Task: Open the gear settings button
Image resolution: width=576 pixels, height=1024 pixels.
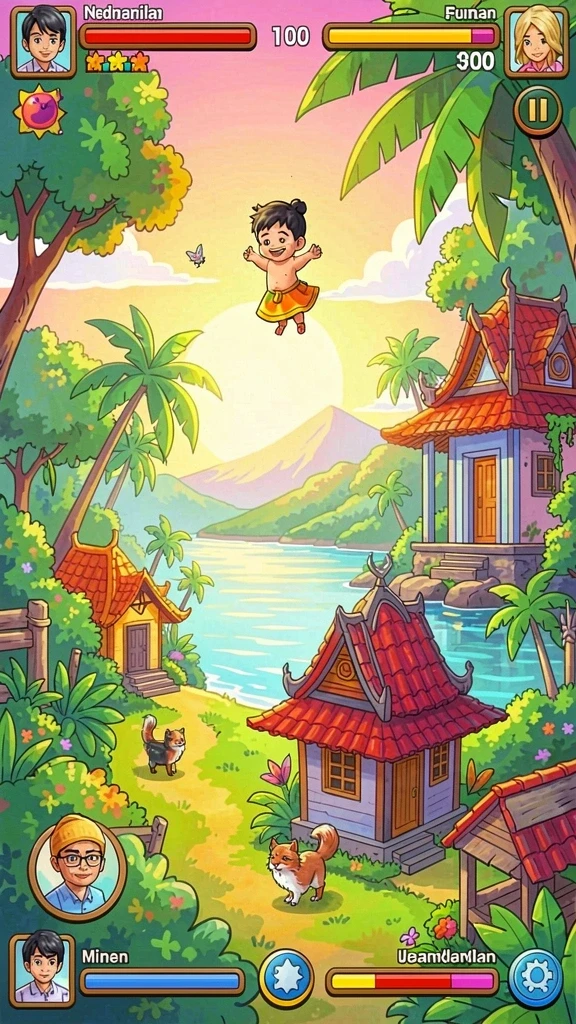Action: click(536, 978)
